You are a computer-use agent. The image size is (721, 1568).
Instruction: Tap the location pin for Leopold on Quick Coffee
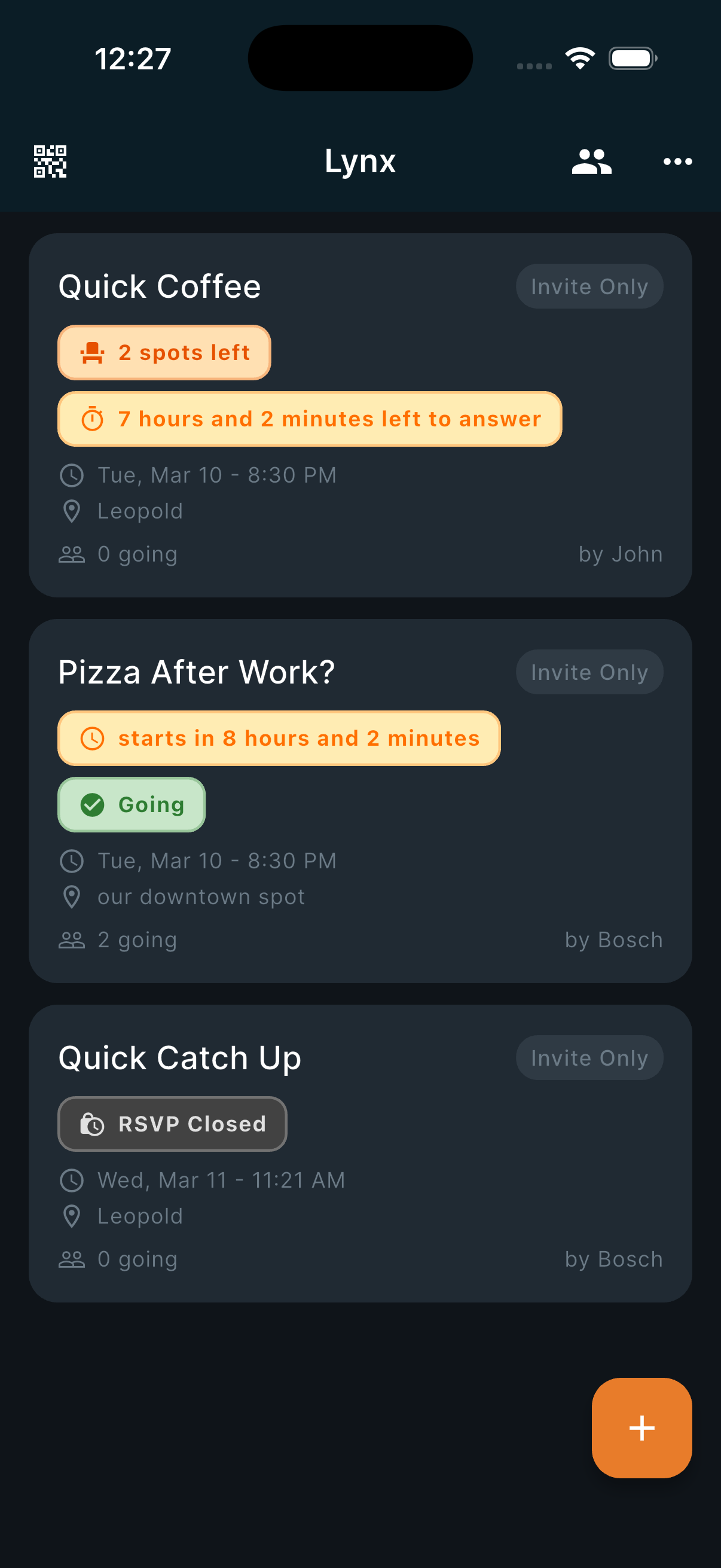[72, 511]
